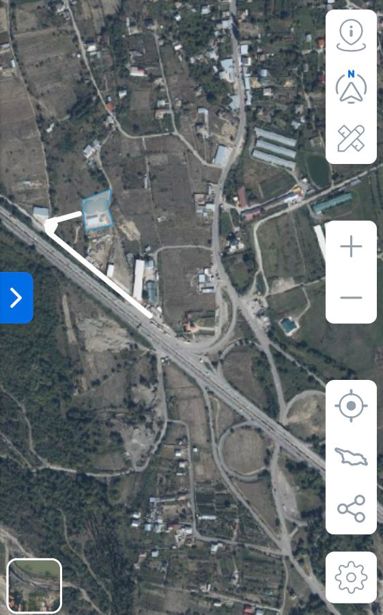
Task: Center map on my current location
Action: coord(351,405)
